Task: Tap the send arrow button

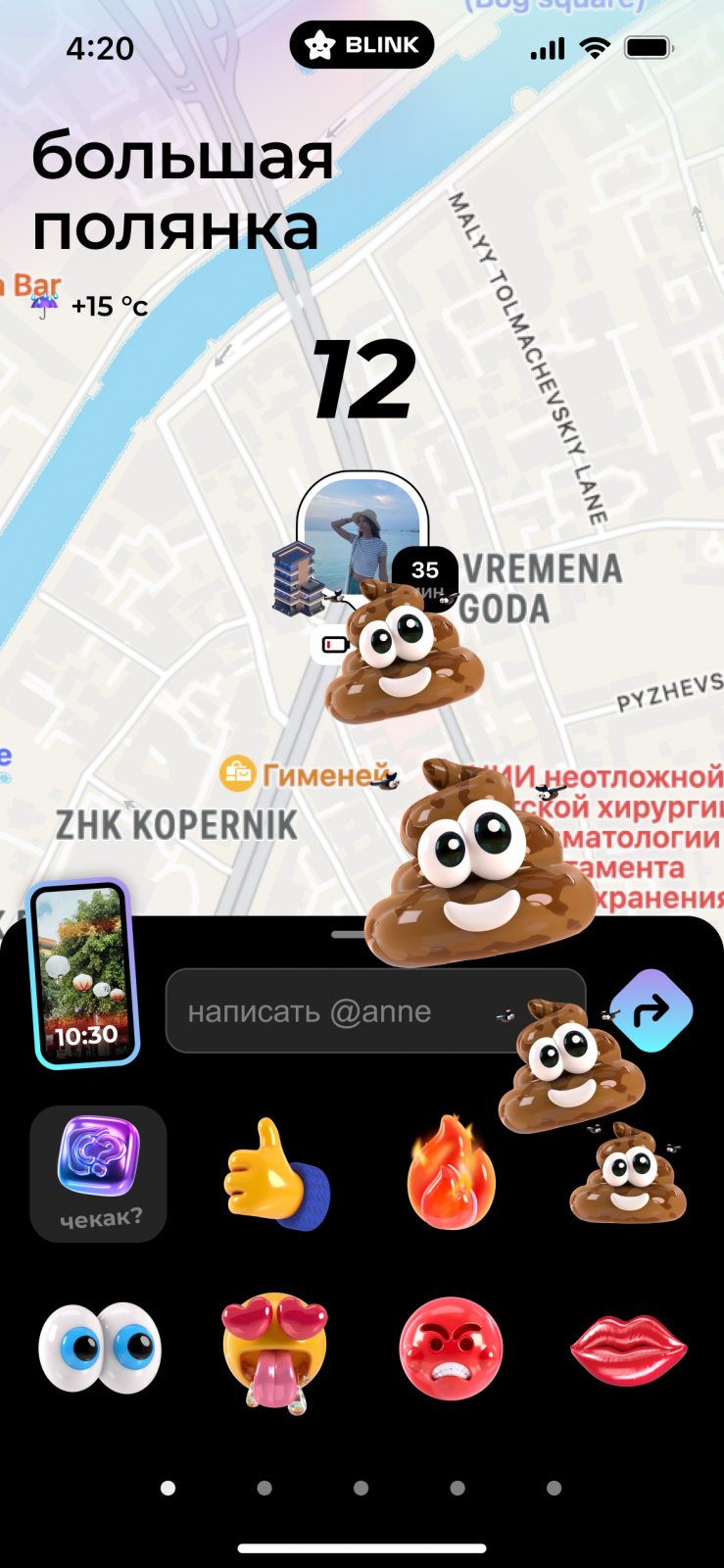Action: click(652, 1010)
